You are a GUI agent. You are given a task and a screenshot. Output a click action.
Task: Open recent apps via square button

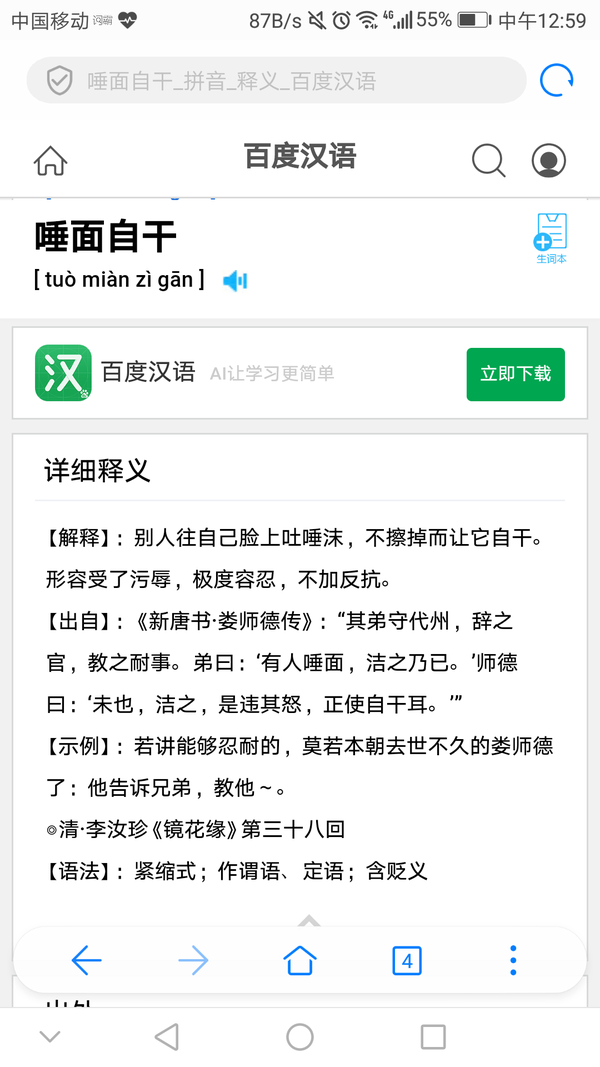pos(433,1037)
